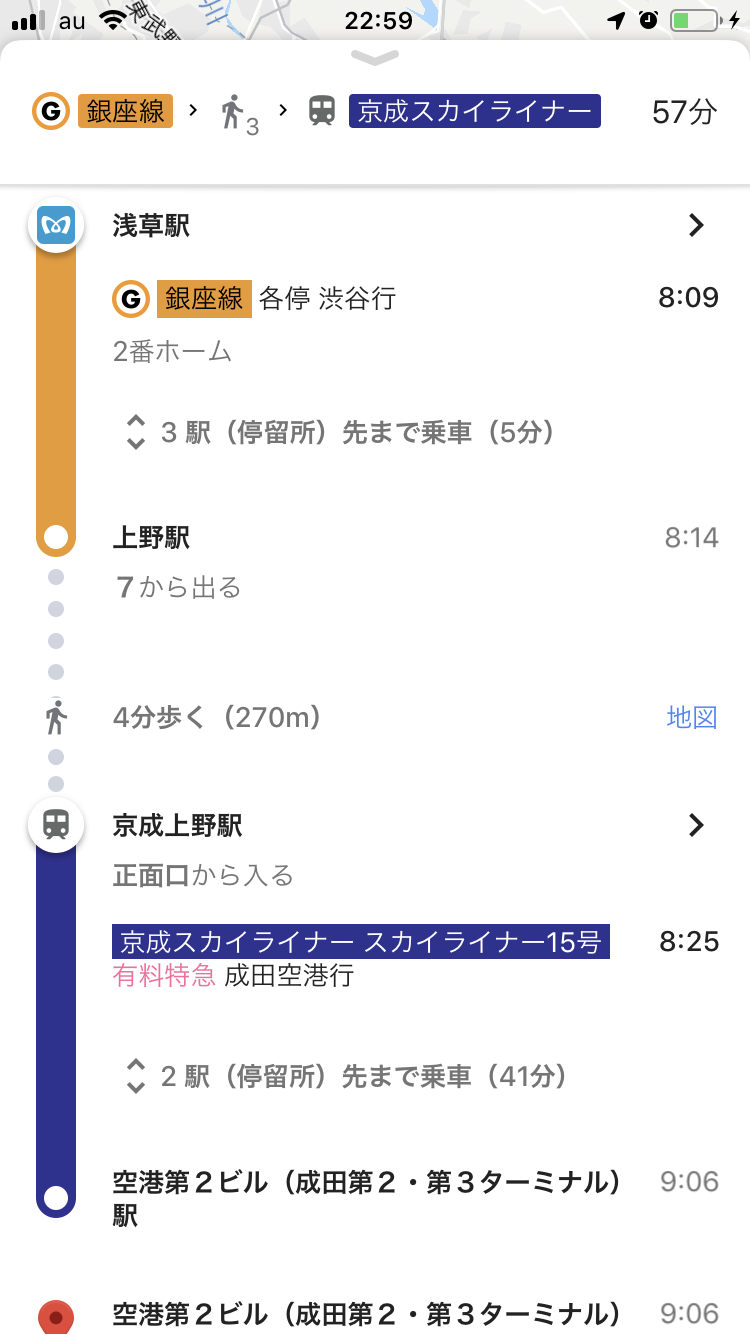Open the 地図 link for the walk

692,717
